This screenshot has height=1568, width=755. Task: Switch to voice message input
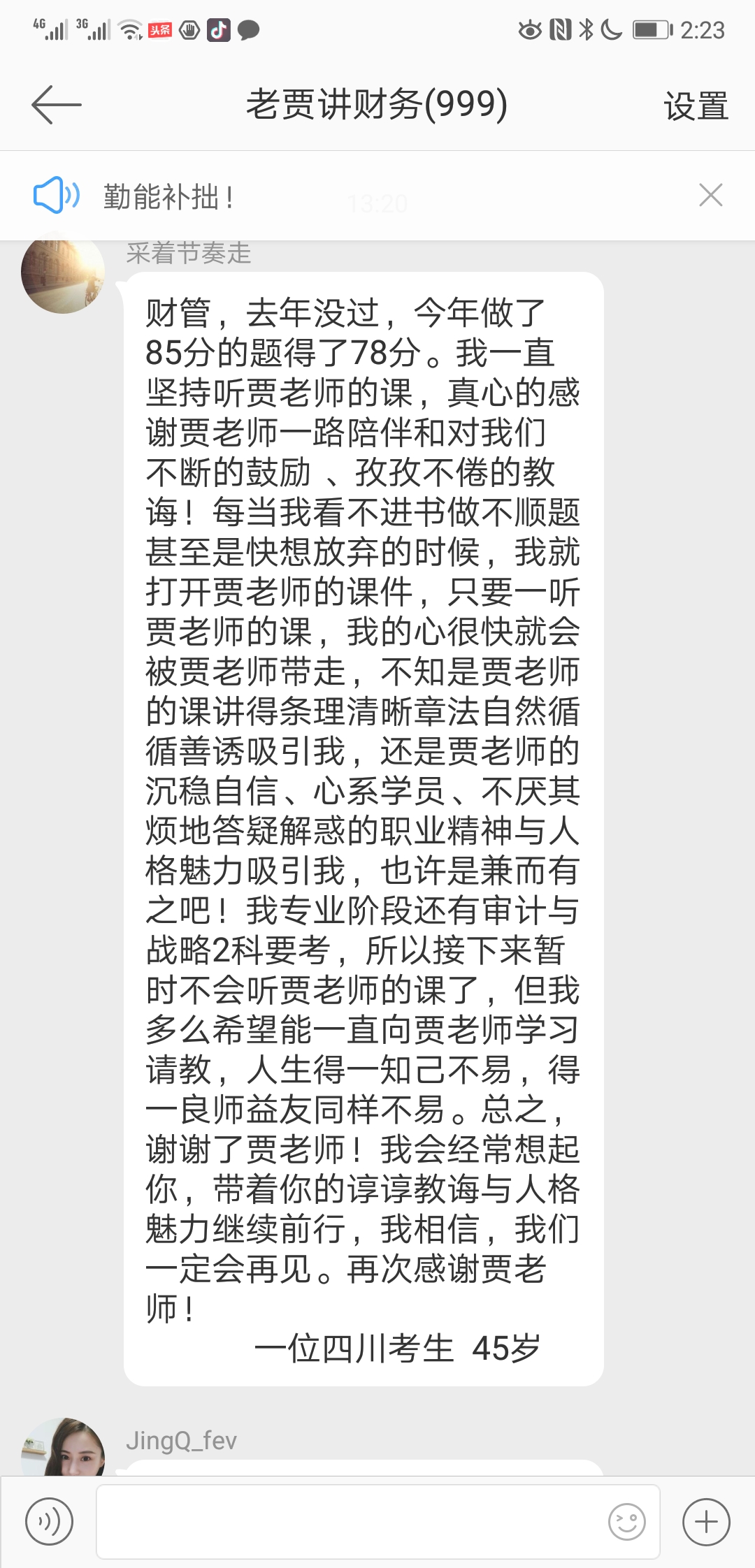(49, 1521)
